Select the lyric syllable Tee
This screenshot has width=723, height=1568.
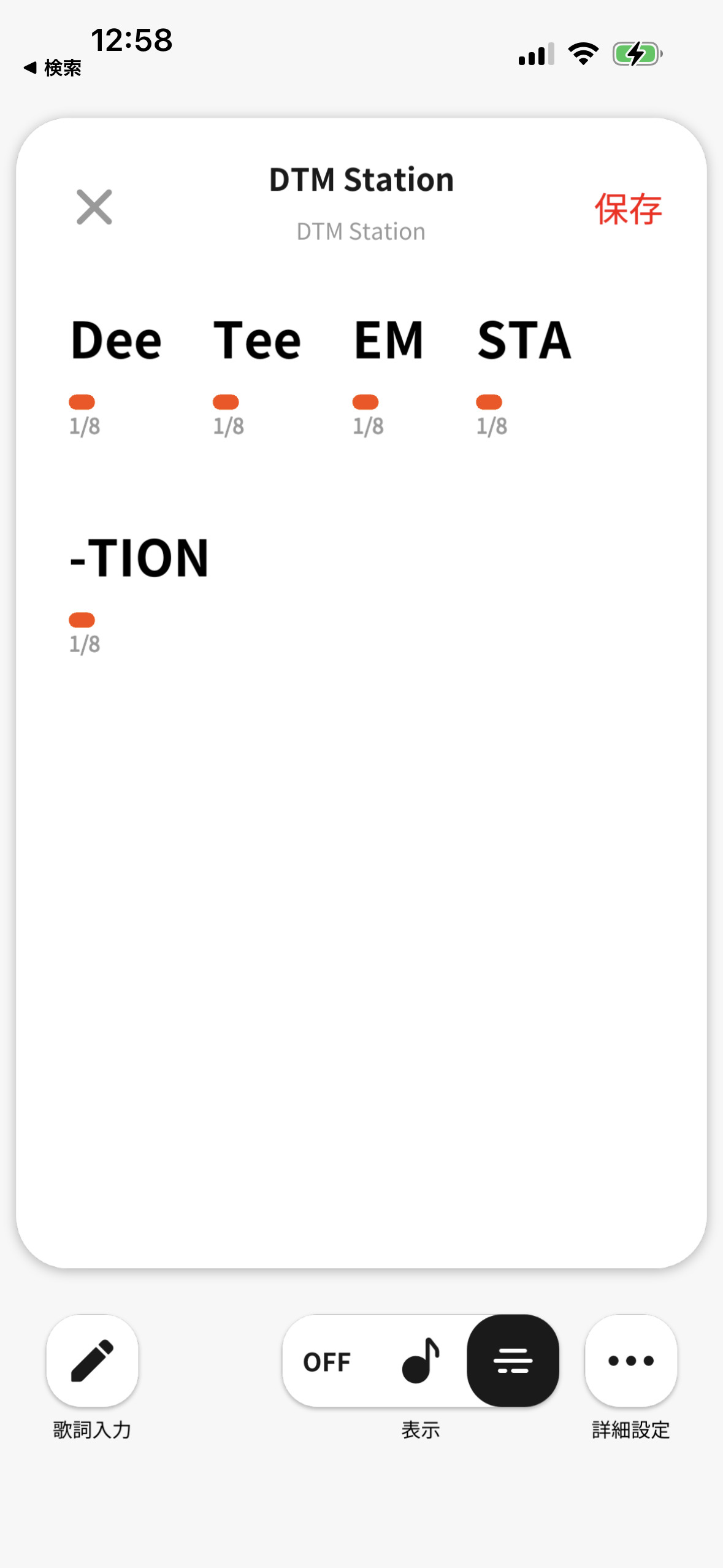tap(257, 340)
